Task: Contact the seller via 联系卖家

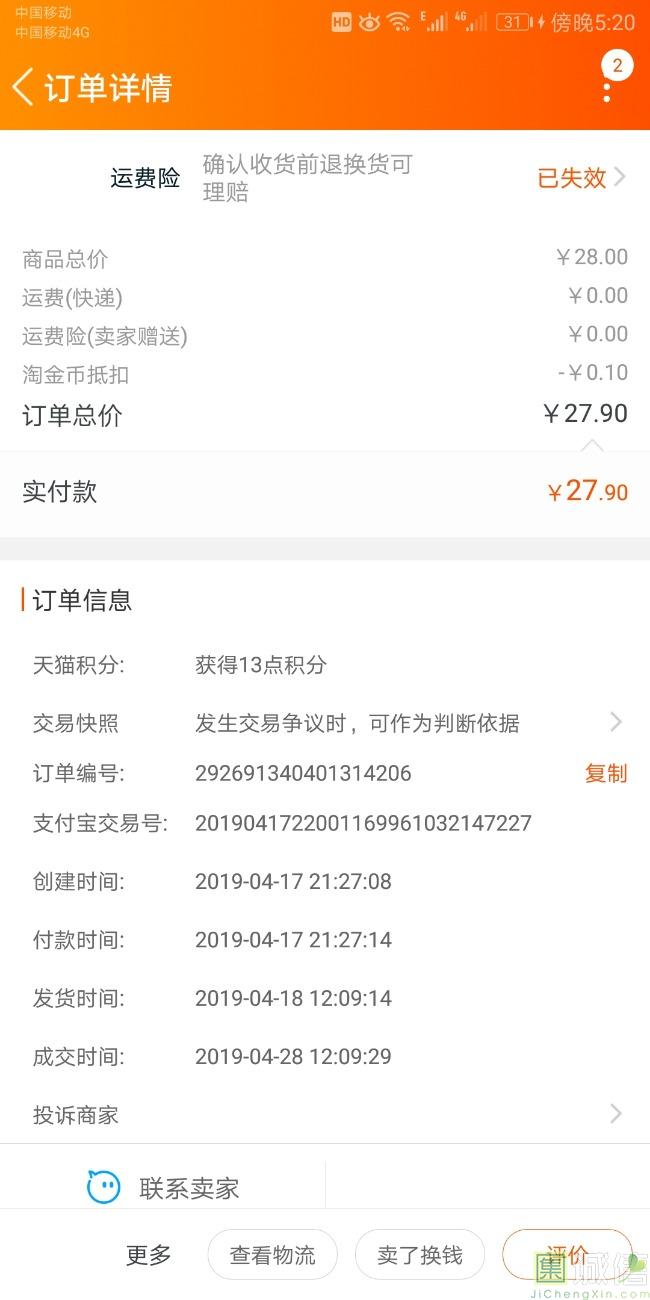Action: pyautogui.click(x=165, y=1188)
